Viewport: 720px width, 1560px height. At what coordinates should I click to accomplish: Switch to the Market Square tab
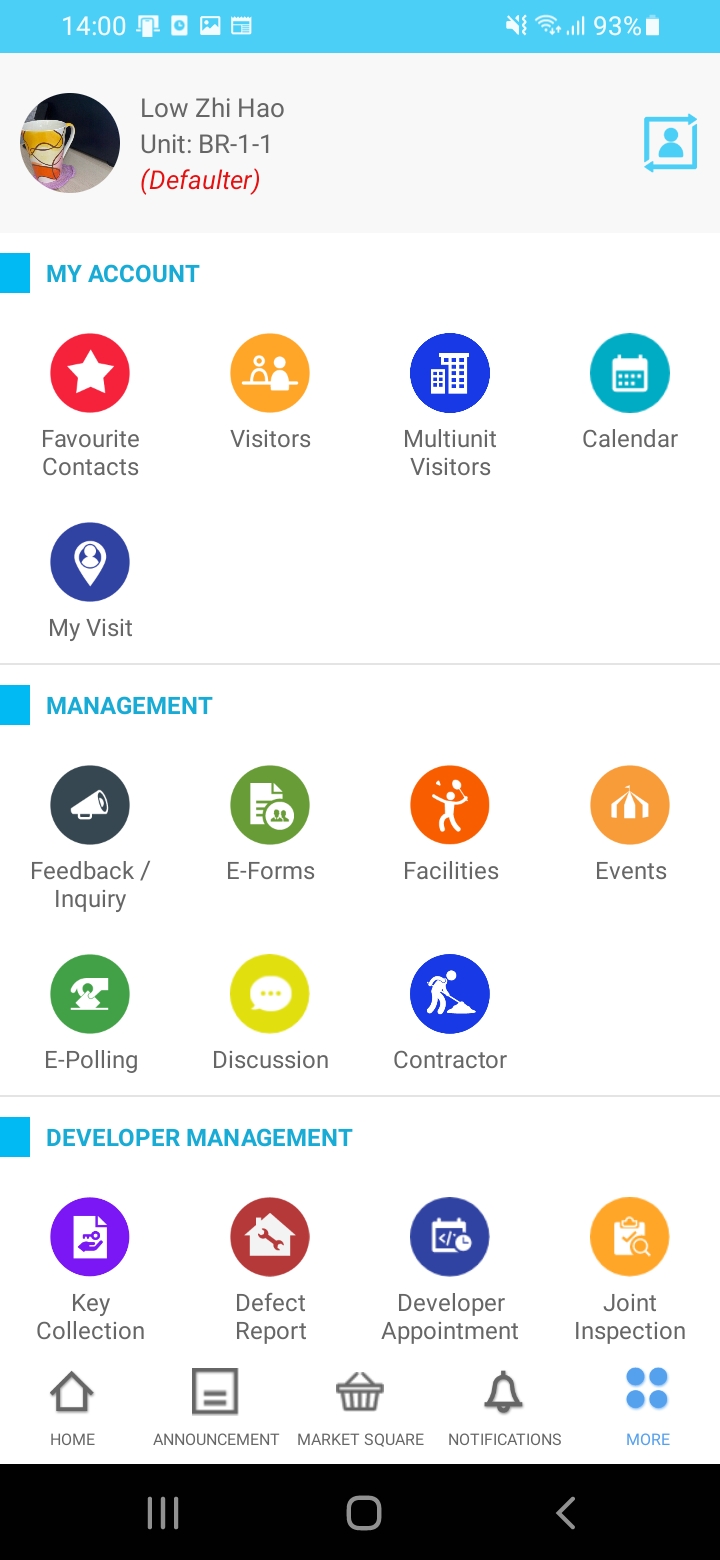[x=360, y=1408]
